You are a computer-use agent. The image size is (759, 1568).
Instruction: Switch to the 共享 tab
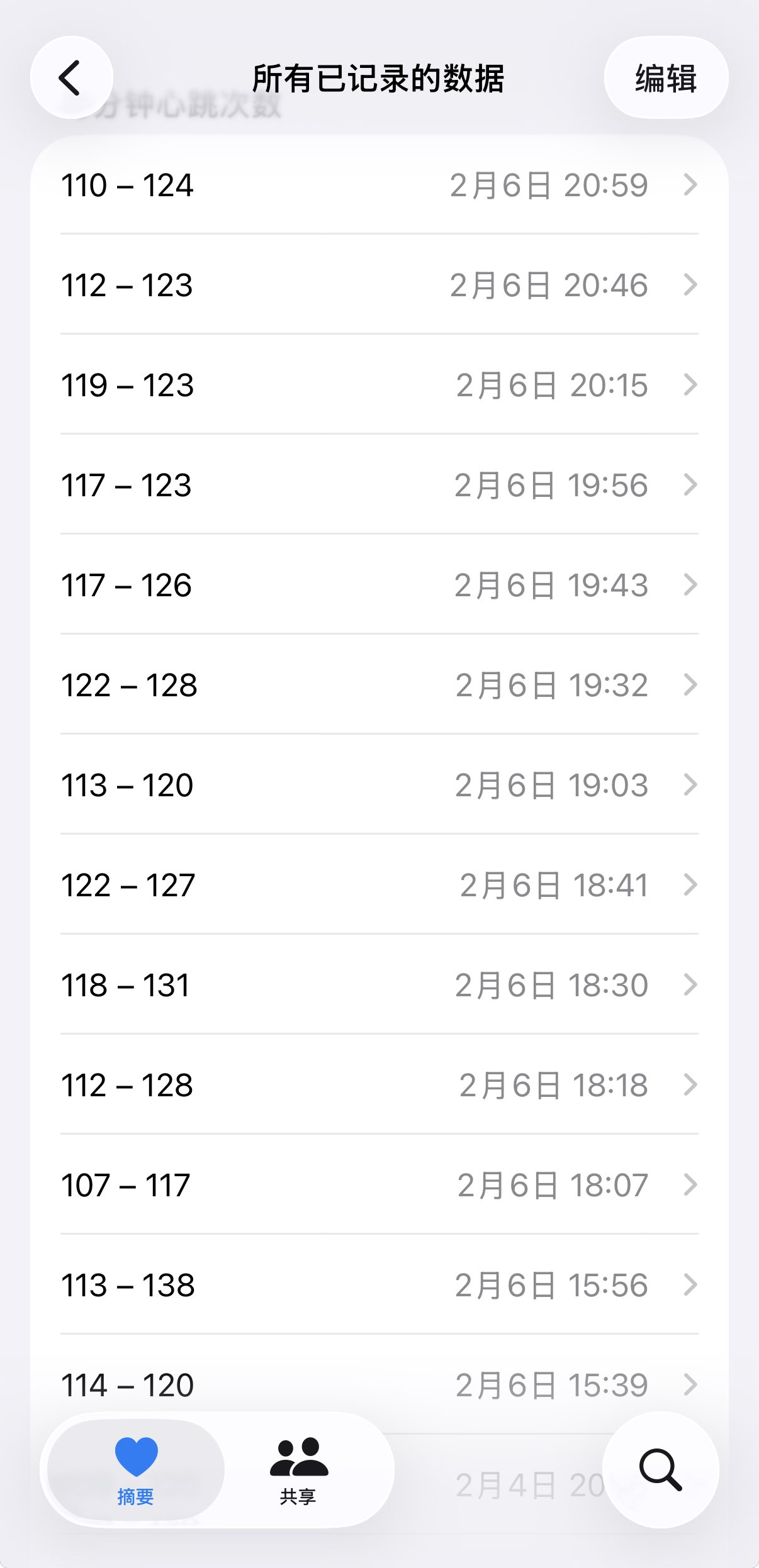[x=298, y=1469]
